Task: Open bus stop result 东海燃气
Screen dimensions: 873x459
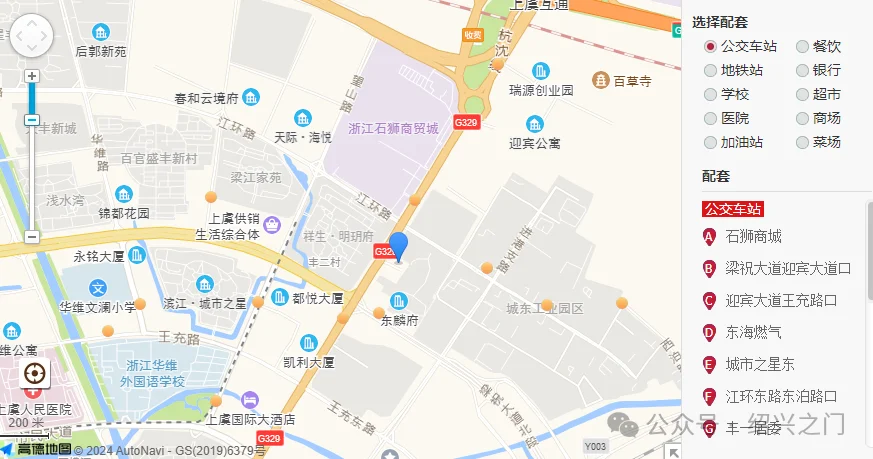Action: point(753,333)
